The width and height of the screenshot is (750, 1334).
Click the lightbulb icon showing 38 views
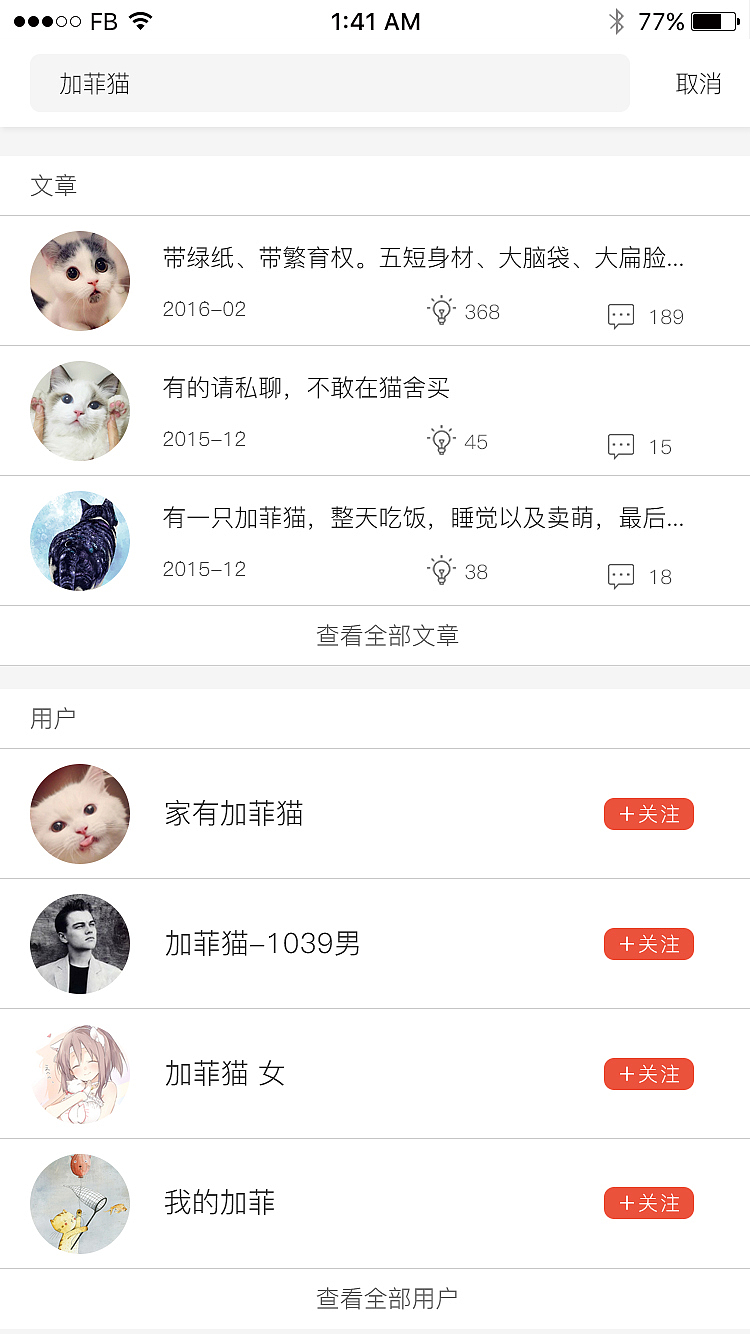pos(440,572)
